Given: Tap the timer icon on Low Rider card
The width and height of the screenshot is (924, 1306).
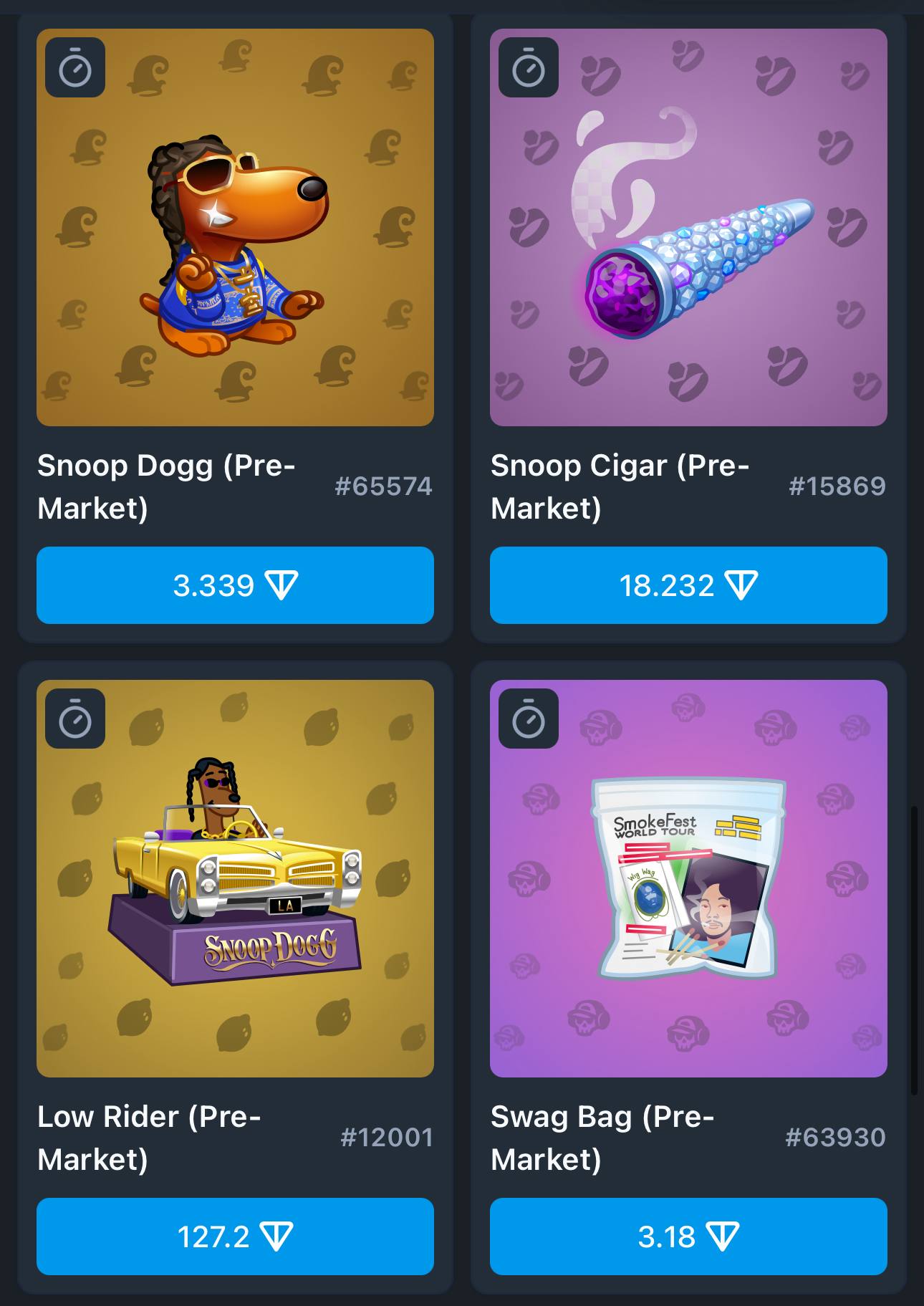Looking at the screenshot, I should pos(75,719).
